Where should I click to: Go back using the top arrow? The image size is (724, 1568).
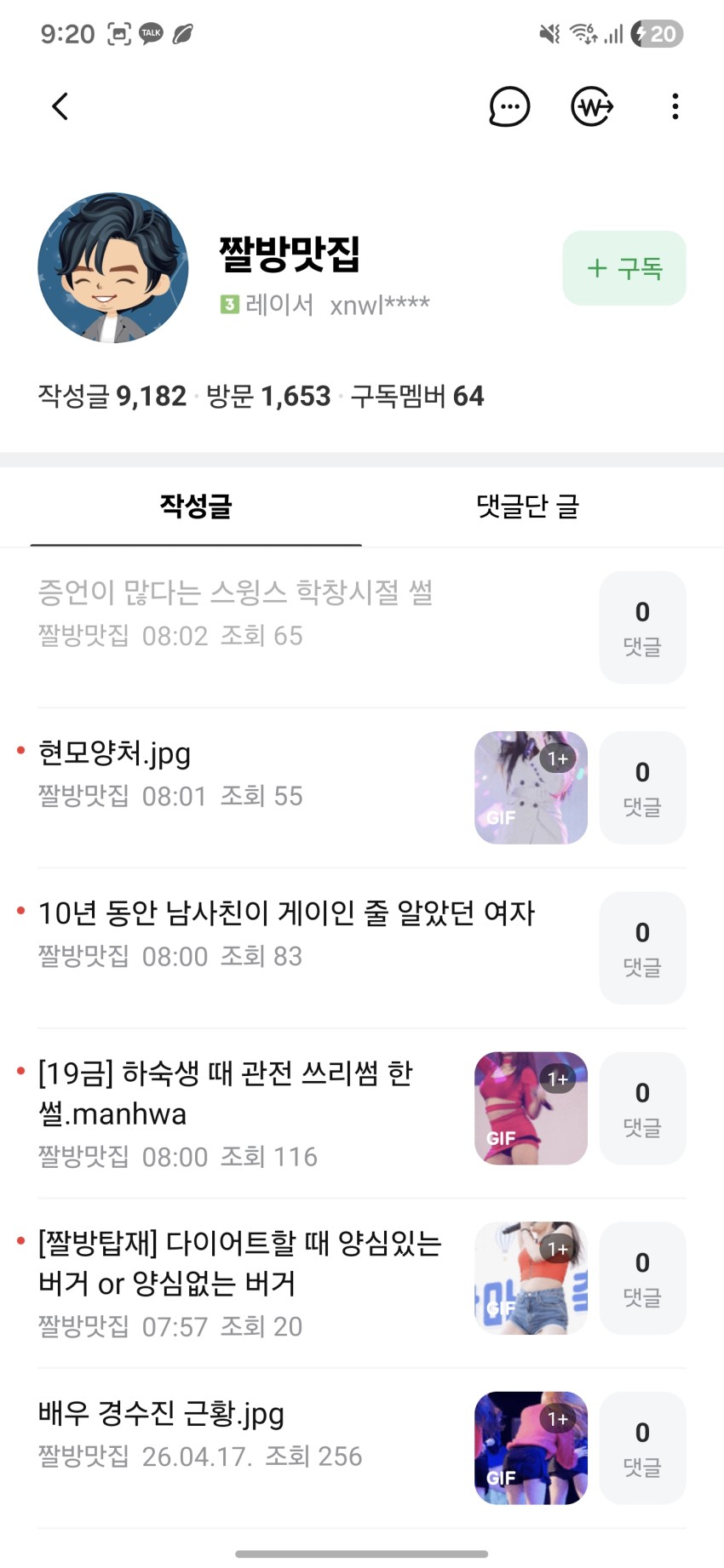(60, 106)
